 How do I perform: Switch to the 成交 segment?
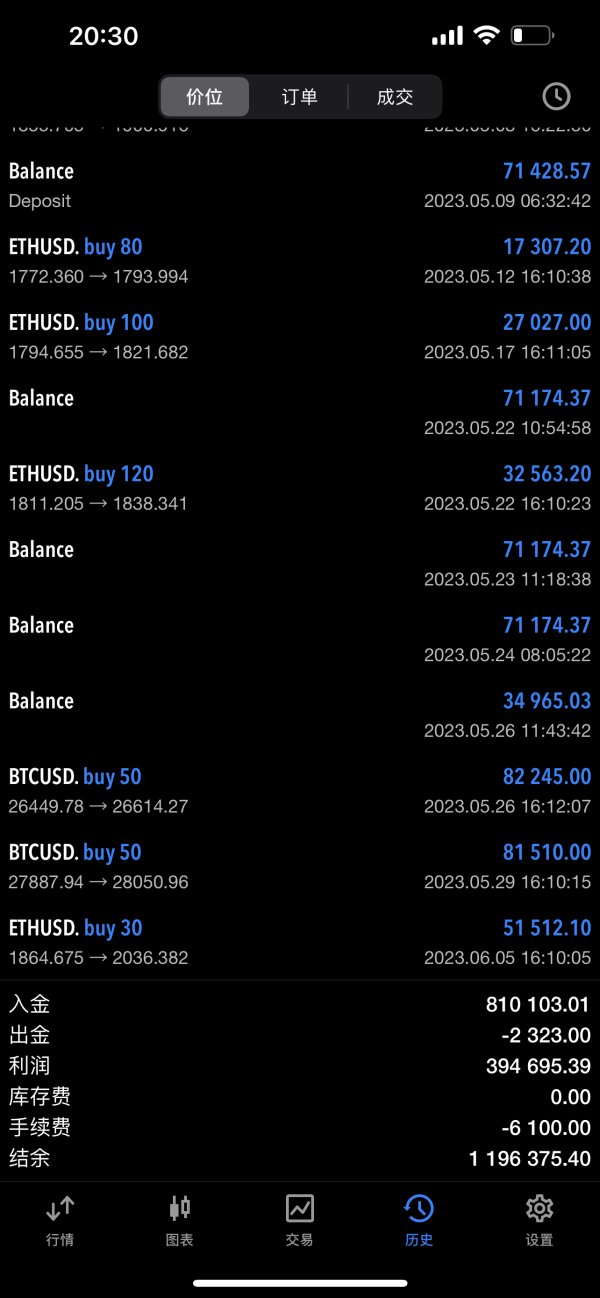click(394, 97)
